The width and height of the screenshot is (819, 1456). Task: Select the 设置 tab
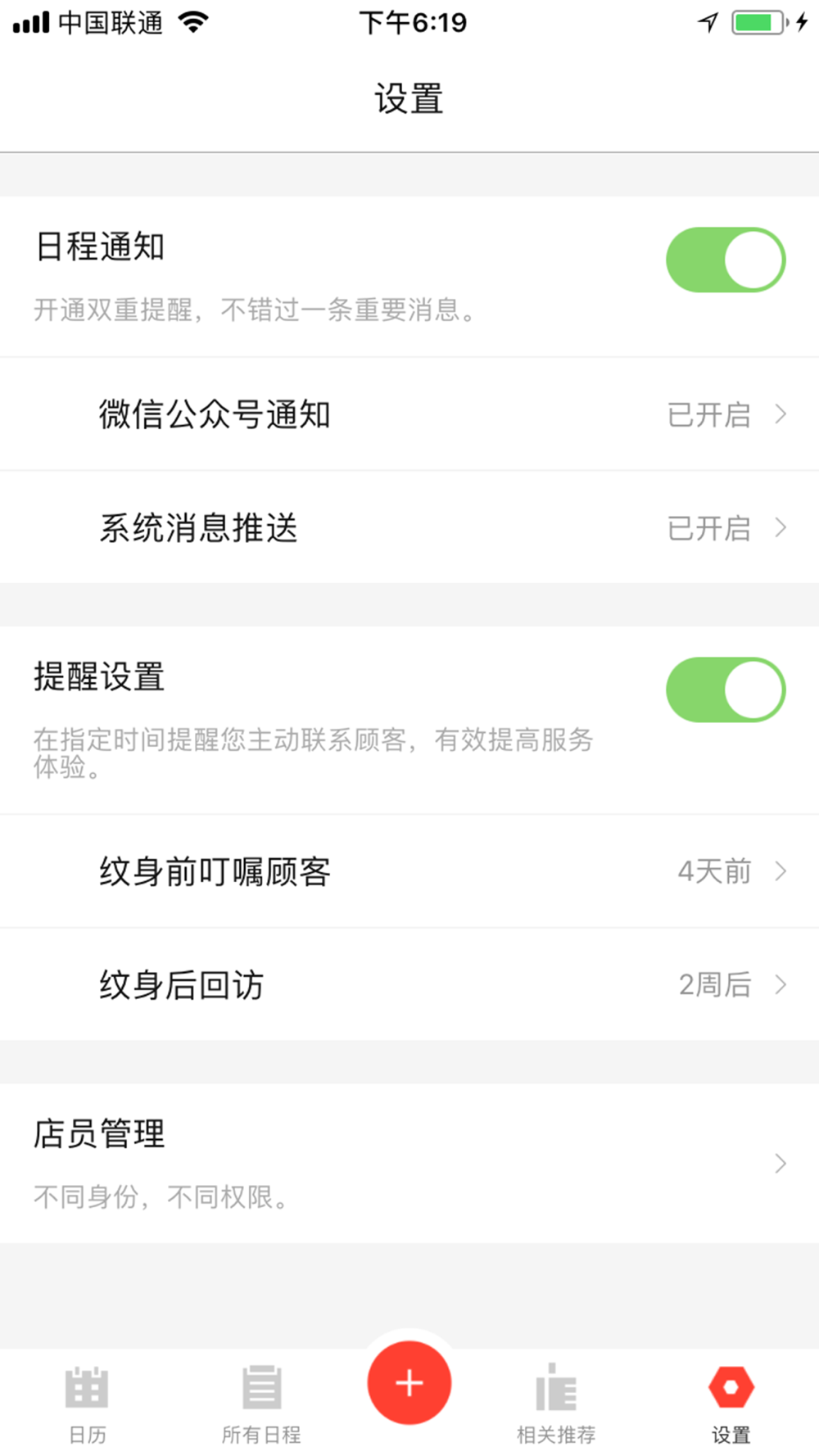pyautogui.click(x=731, y=1402)
